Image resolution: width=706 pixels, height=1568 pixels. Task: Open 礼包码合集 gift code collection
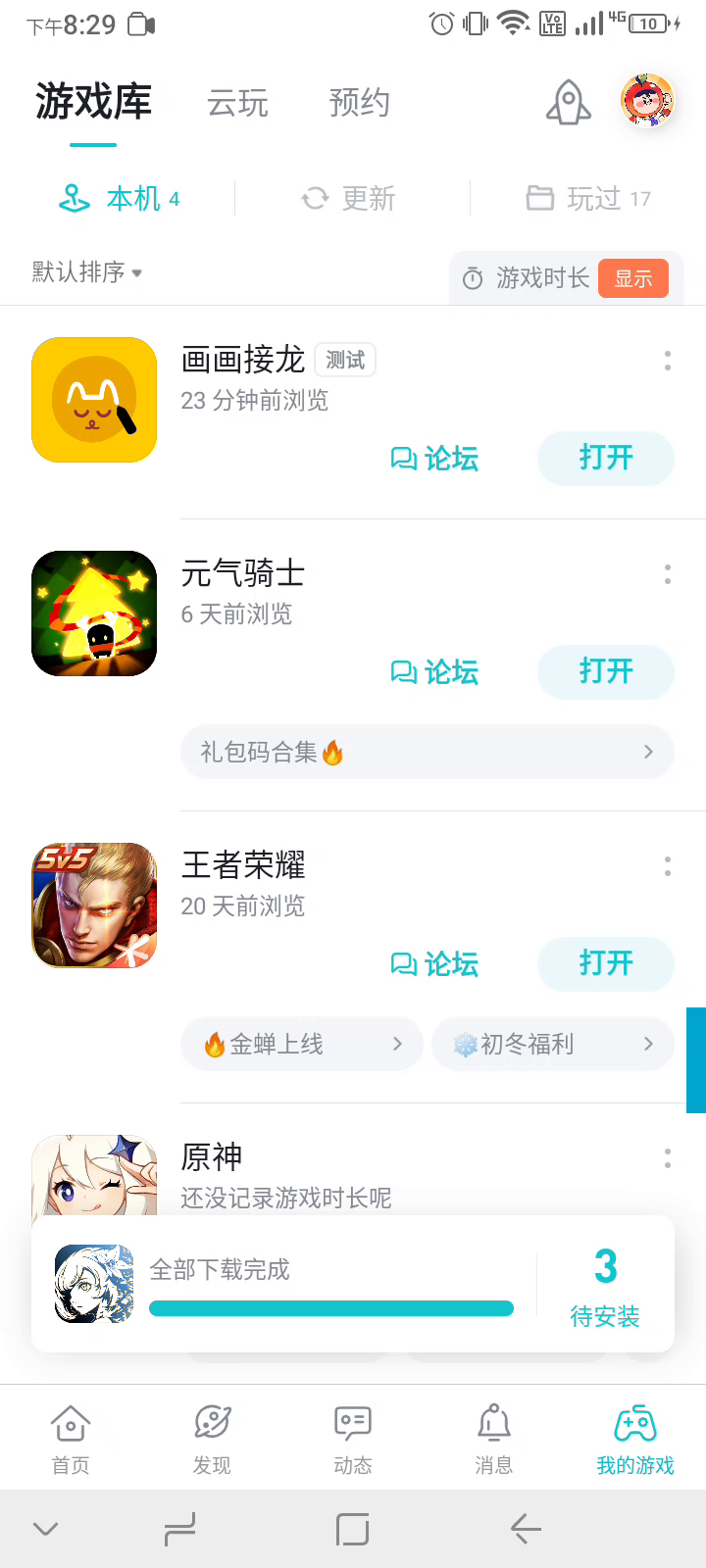click(428, 752)
